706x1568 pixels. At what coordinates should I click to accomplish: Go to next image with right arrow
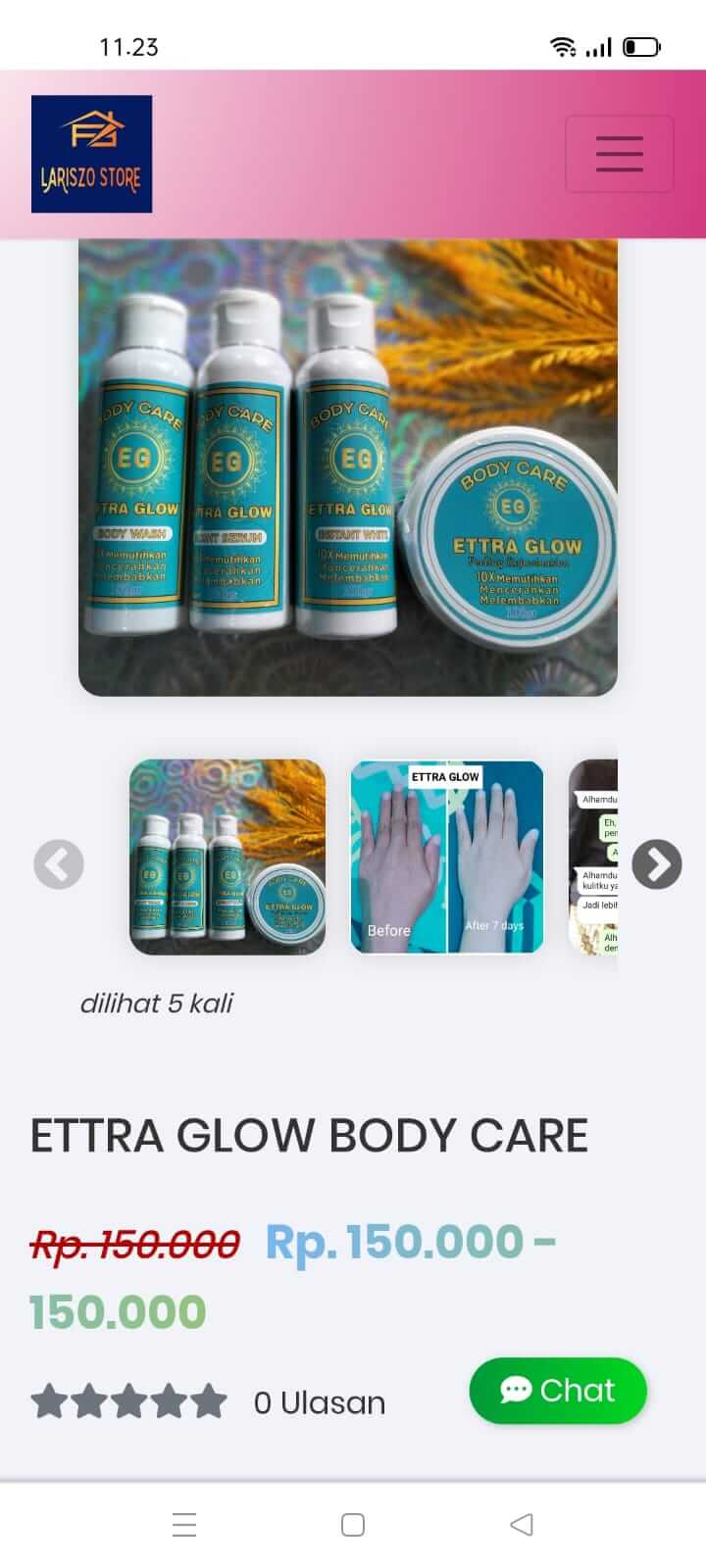[656, 864]
